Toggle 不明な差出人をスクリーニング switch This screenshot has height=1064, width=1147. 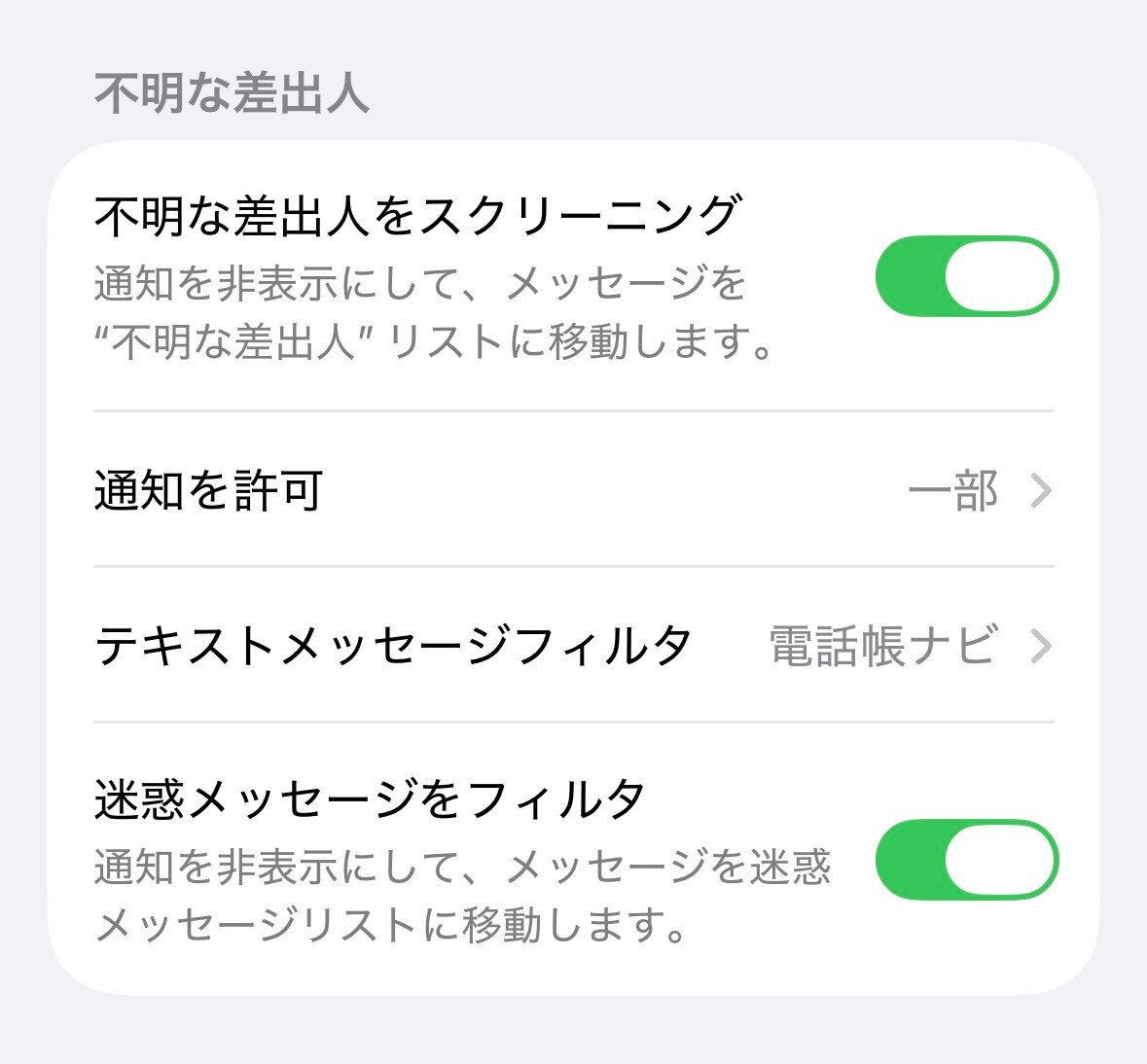point(966,276)
